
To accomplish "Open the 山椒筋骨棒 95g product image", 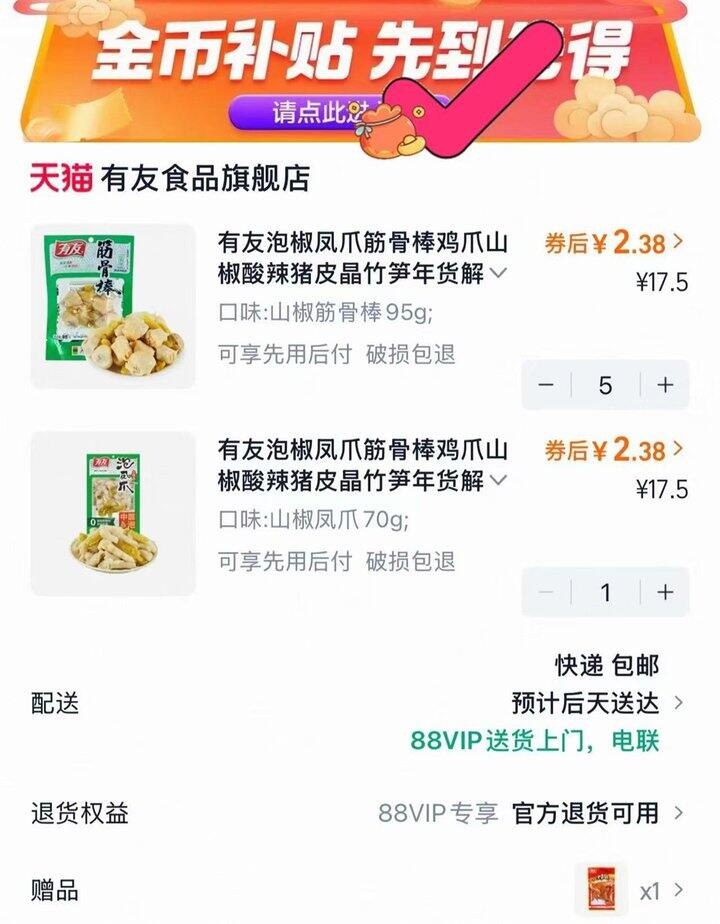I will click(113, 306).
